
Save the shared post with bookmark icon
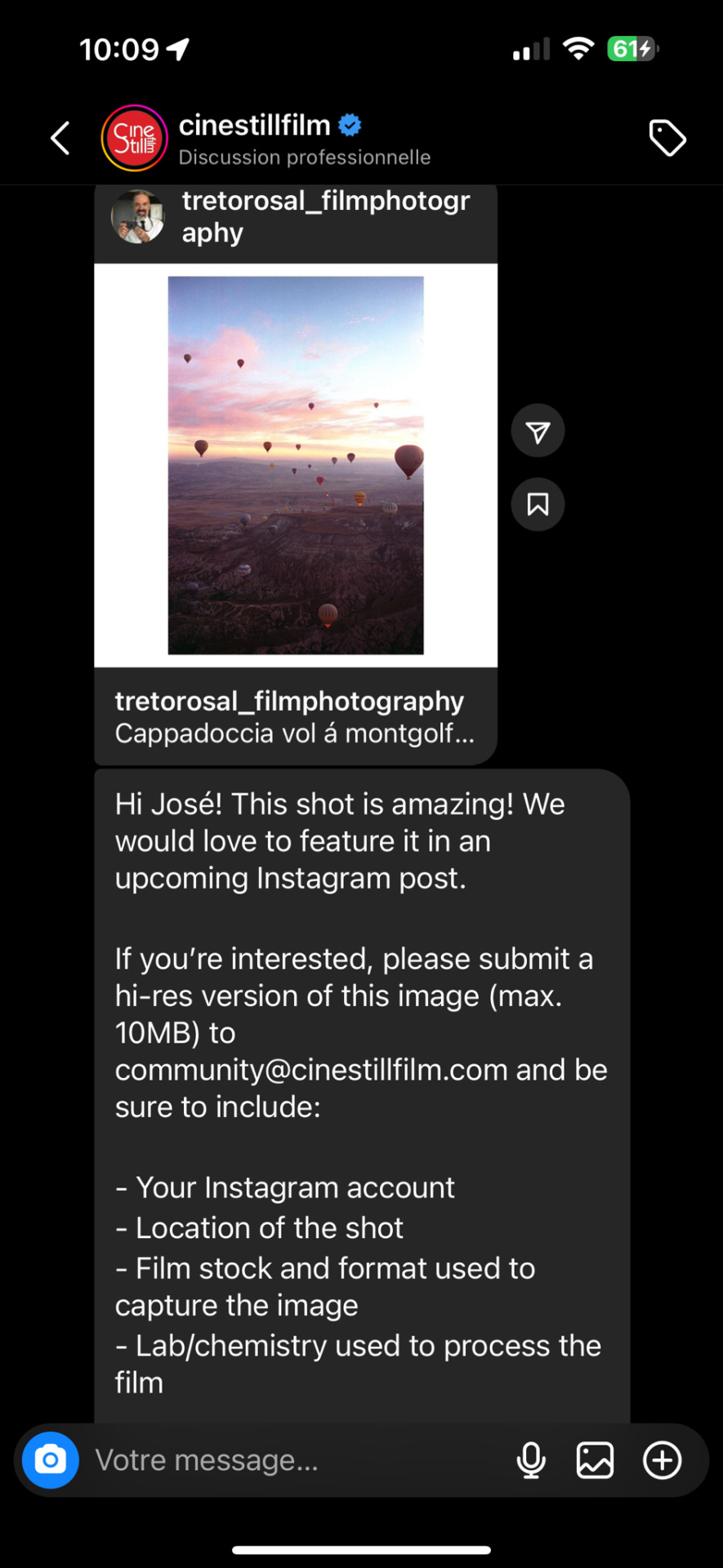click(x=538, y=505)
